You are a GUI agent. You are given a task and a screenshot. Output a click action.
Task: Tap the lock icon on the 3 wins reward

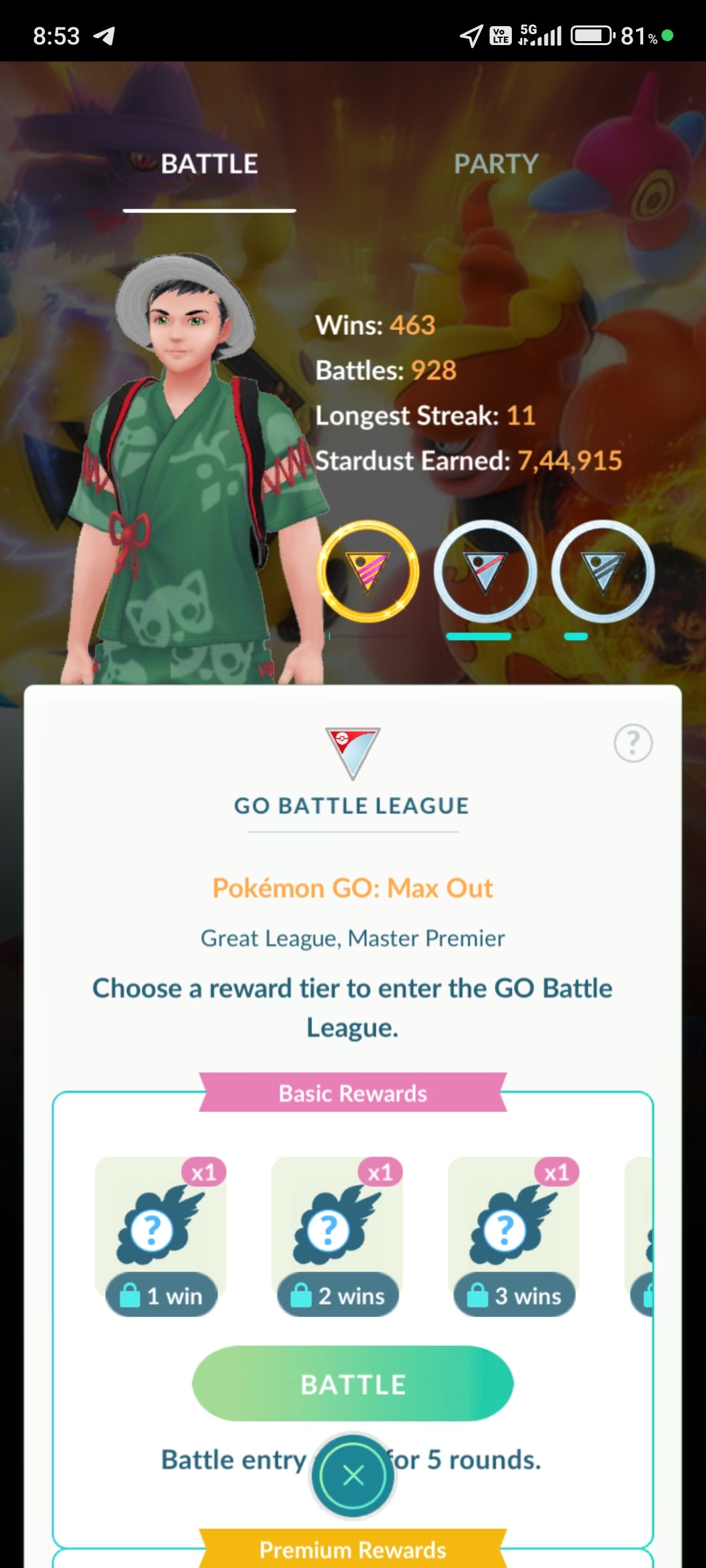479,1295
